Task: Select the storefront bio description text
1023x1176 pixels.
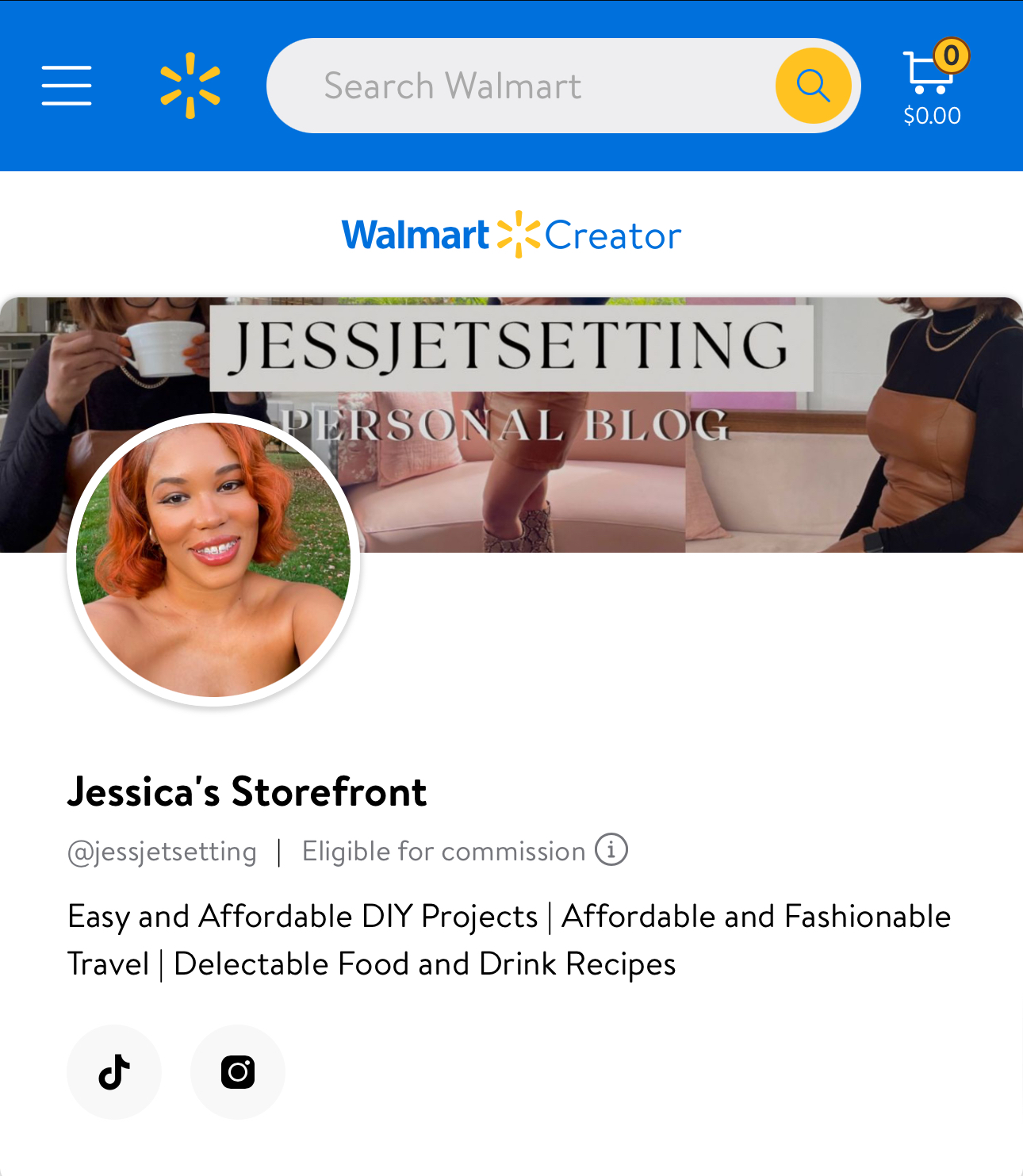Action: [508, 940]
